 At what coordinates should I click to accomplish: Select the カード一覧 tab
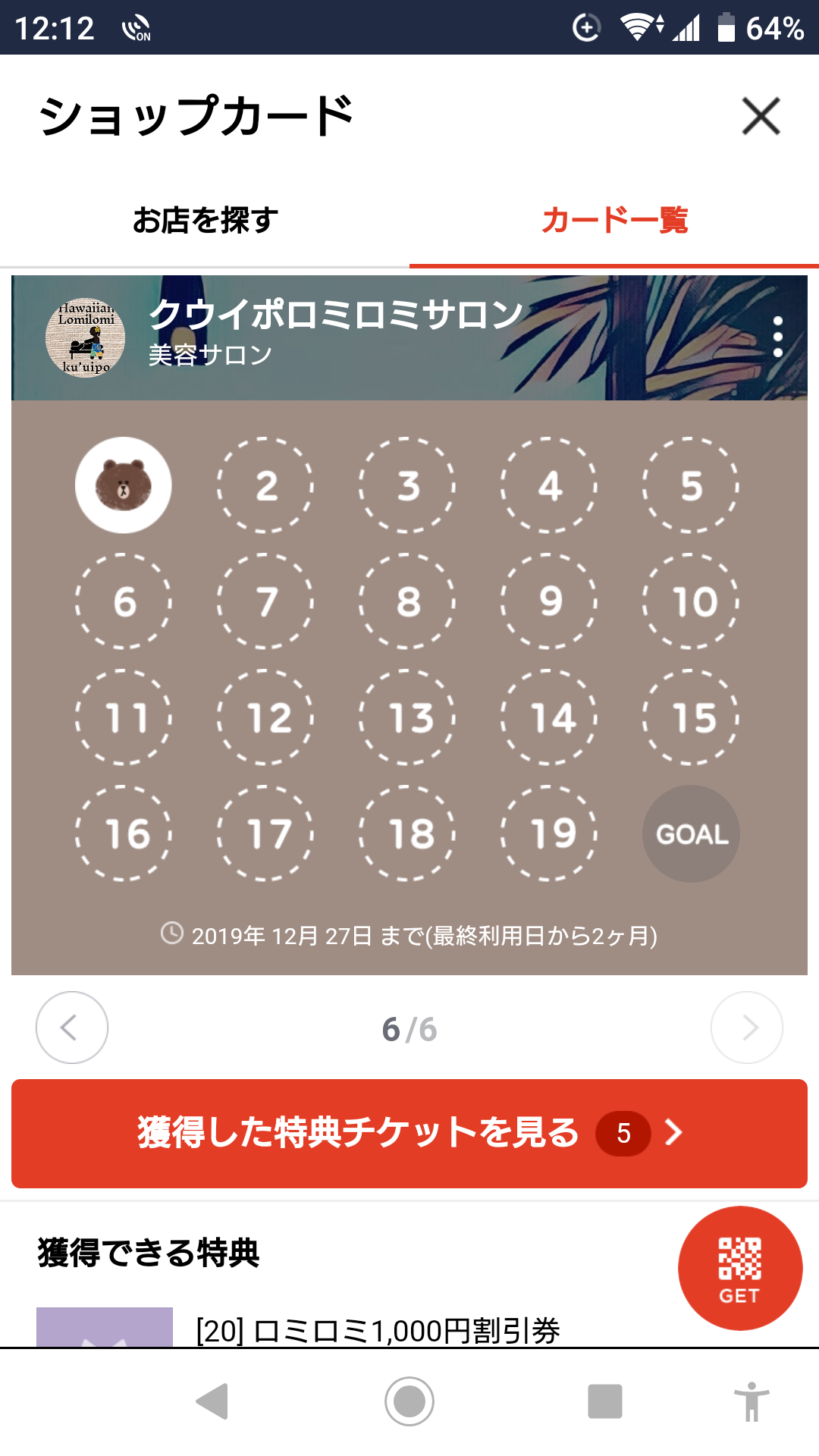point(614,221)
